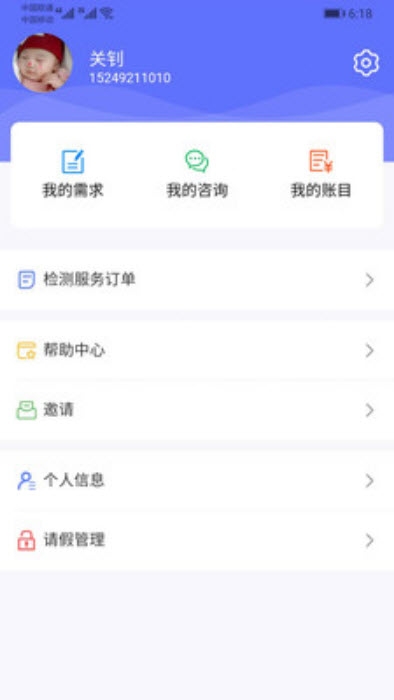Open 我的咨询
The height and width of the screenshot is (700, 394).
[197, 174]
